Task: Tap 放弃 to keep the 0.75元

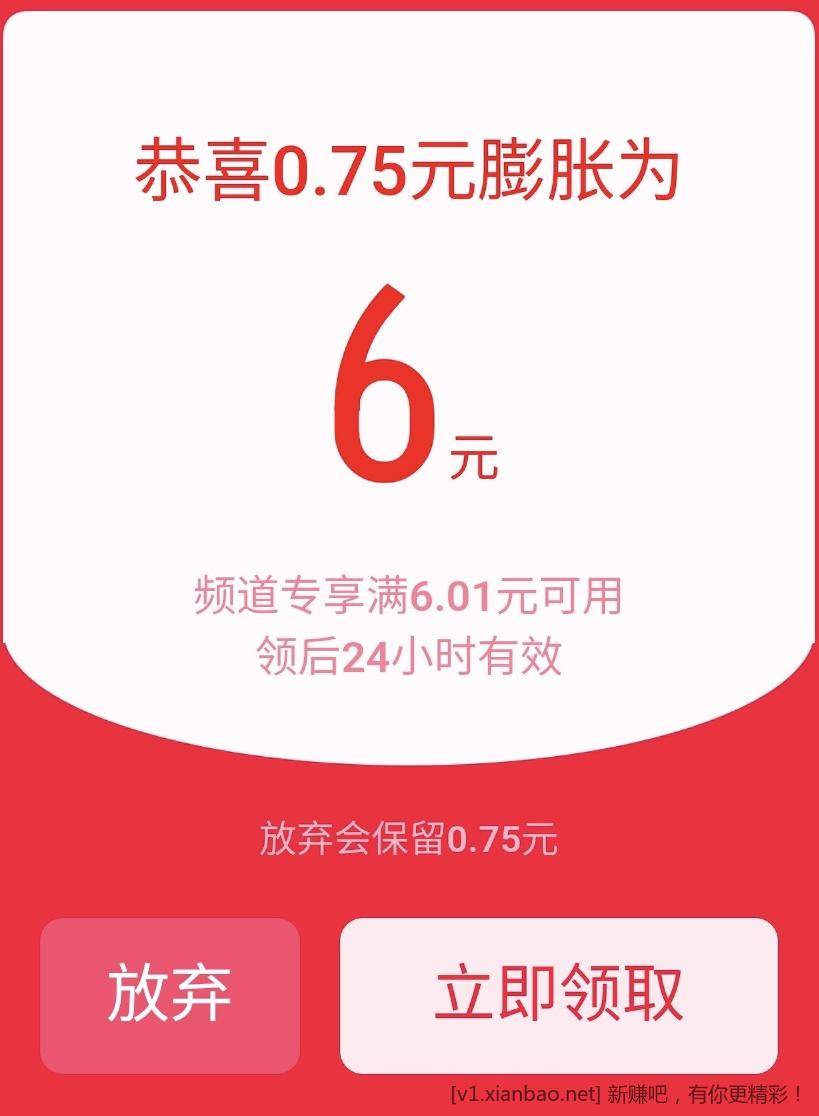Action: 170,995
